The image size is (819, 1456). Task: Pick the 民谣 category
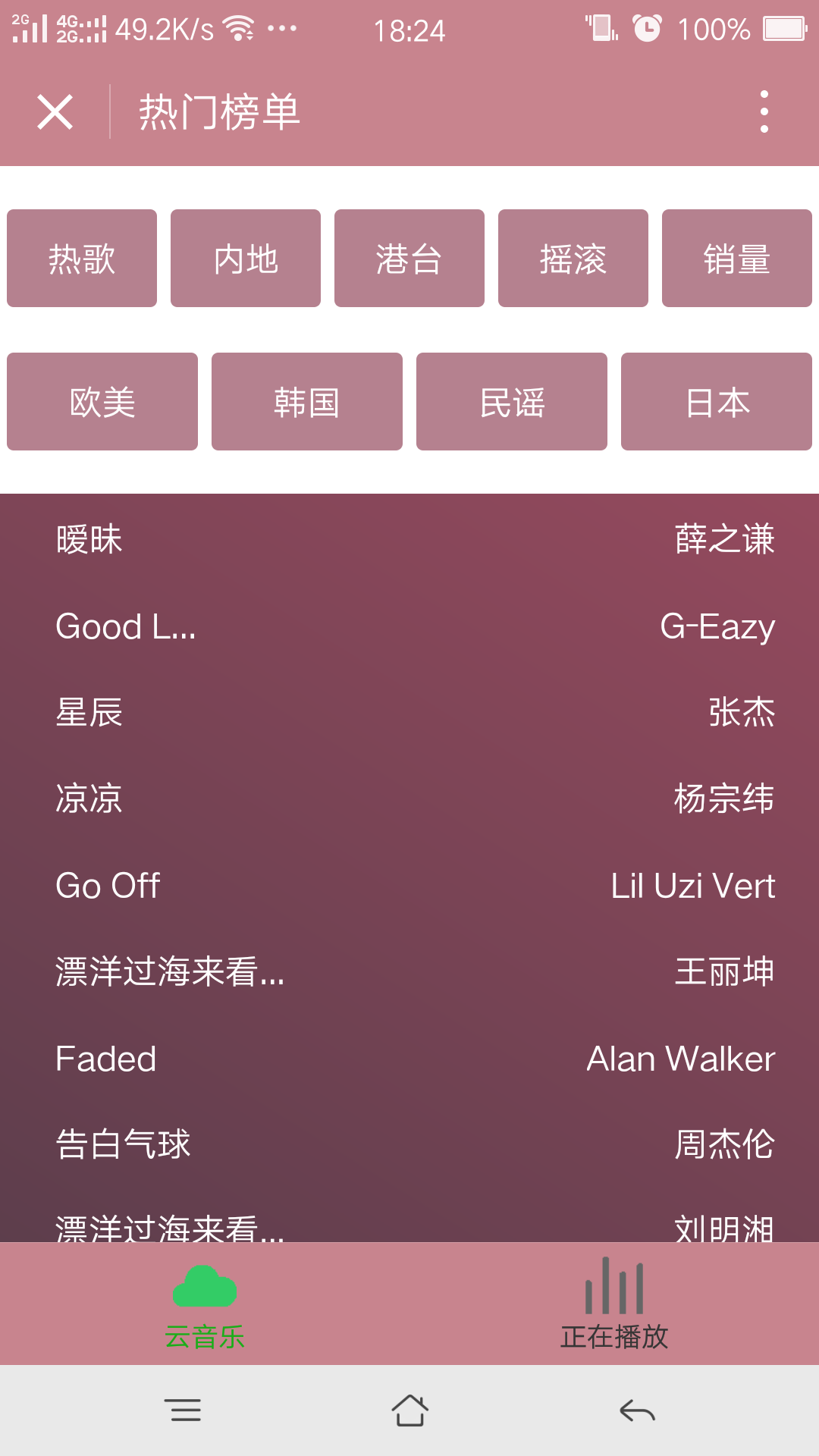tap(512, 402)
